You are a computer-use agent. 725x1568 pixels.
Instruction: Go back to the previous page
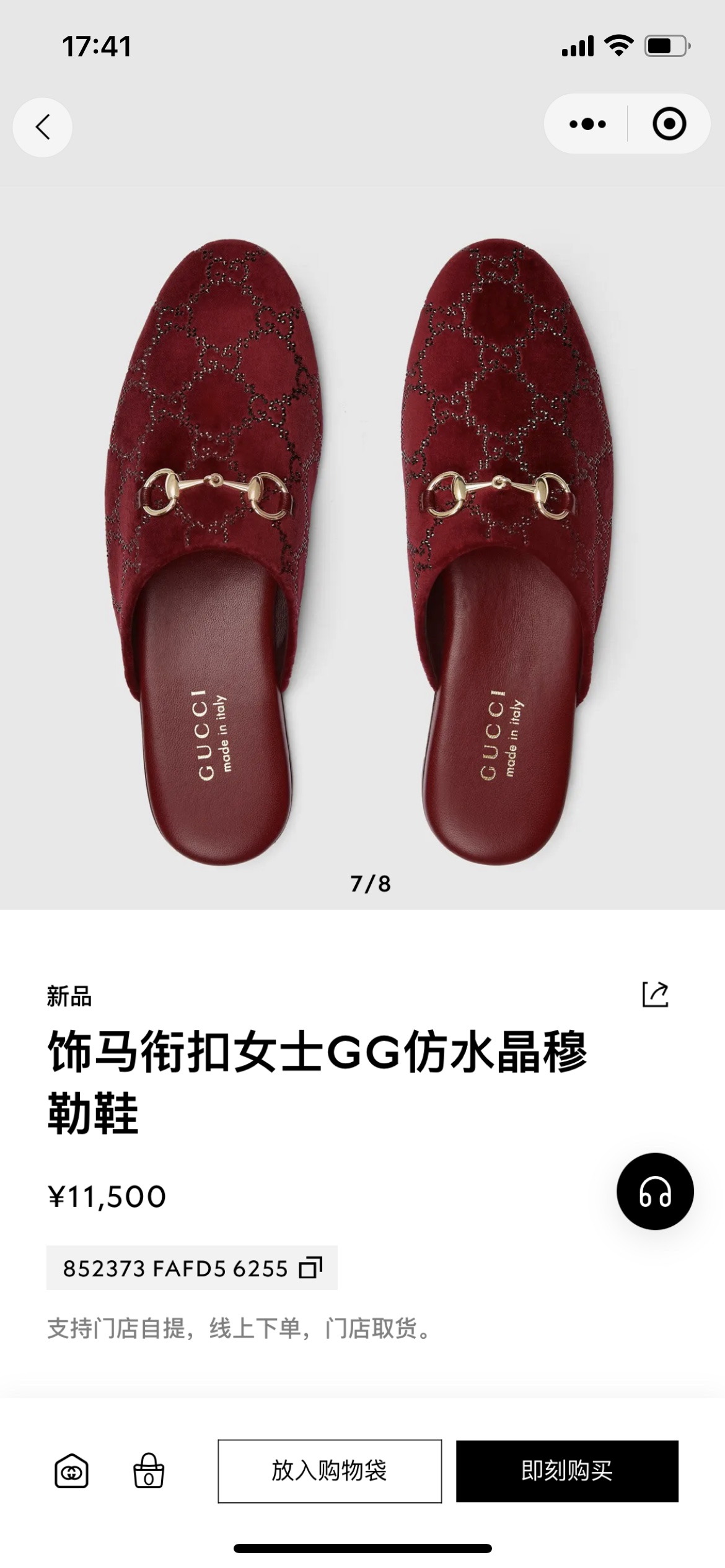click(43, 128)
